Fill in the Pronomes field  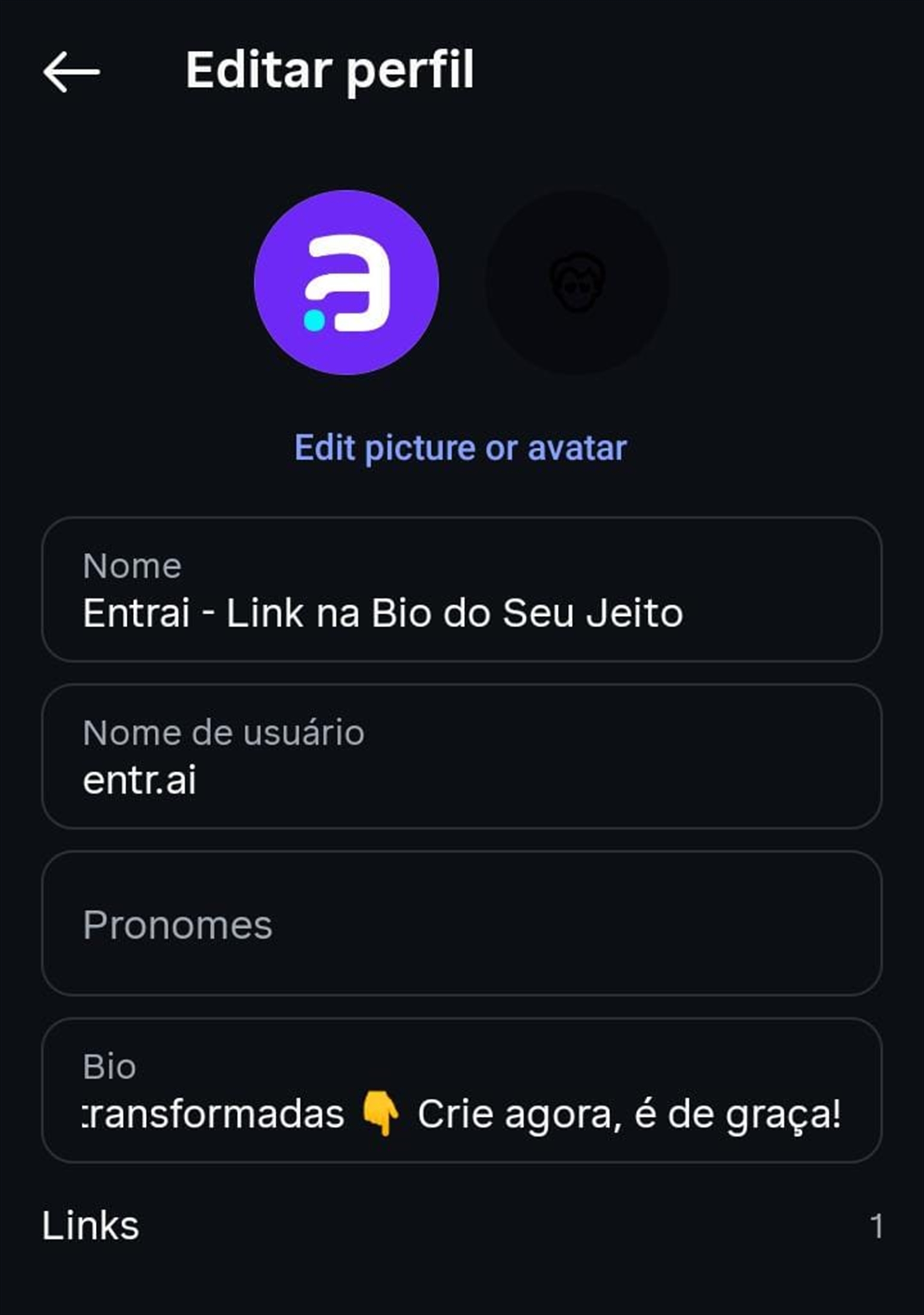click(462, 923)
